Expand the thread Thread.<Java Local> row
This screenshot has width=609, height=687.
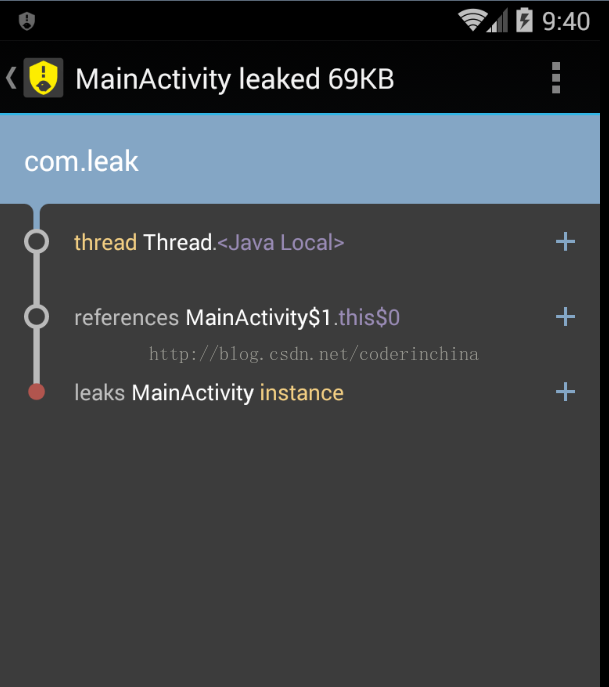click(565, 242)
